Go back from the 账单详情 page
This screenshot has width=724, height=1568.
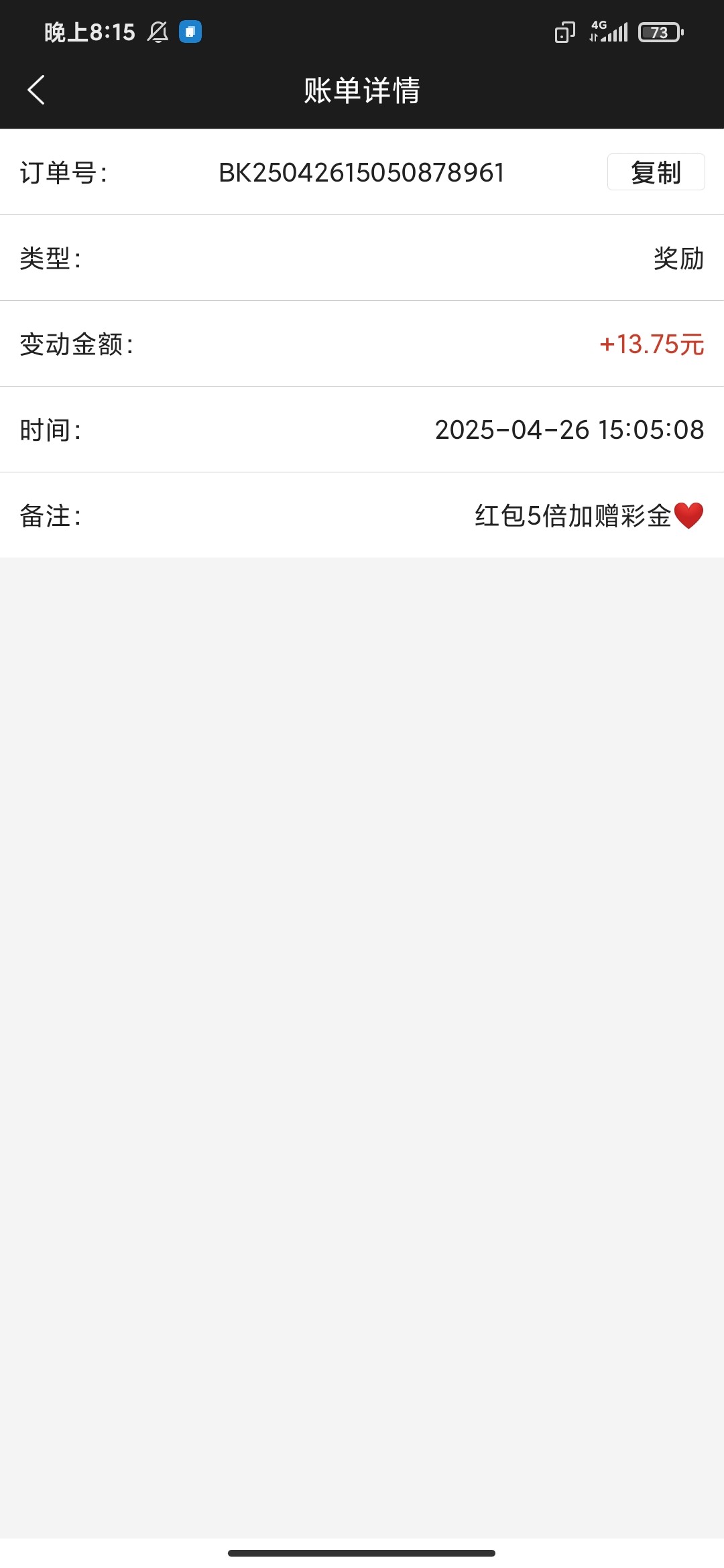(36, 90)
